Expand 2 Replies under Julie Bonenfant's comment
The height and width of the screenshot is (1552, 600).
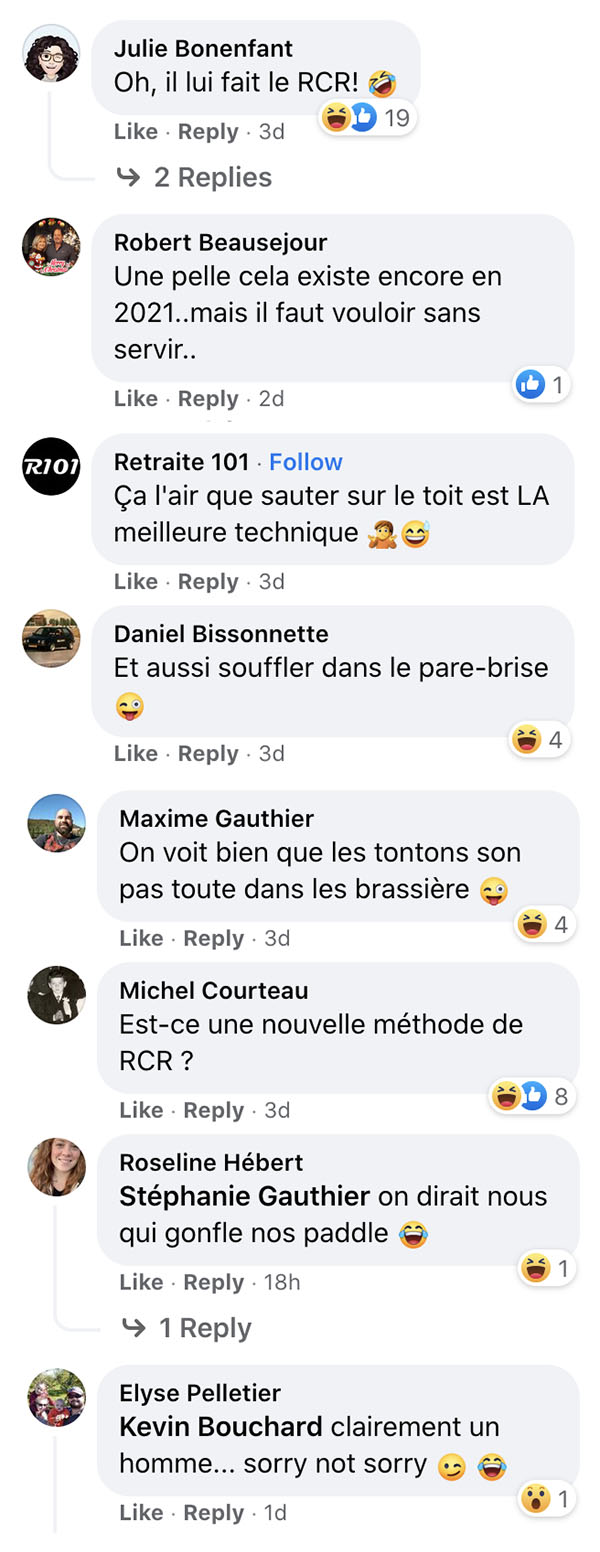click(194, 177)
